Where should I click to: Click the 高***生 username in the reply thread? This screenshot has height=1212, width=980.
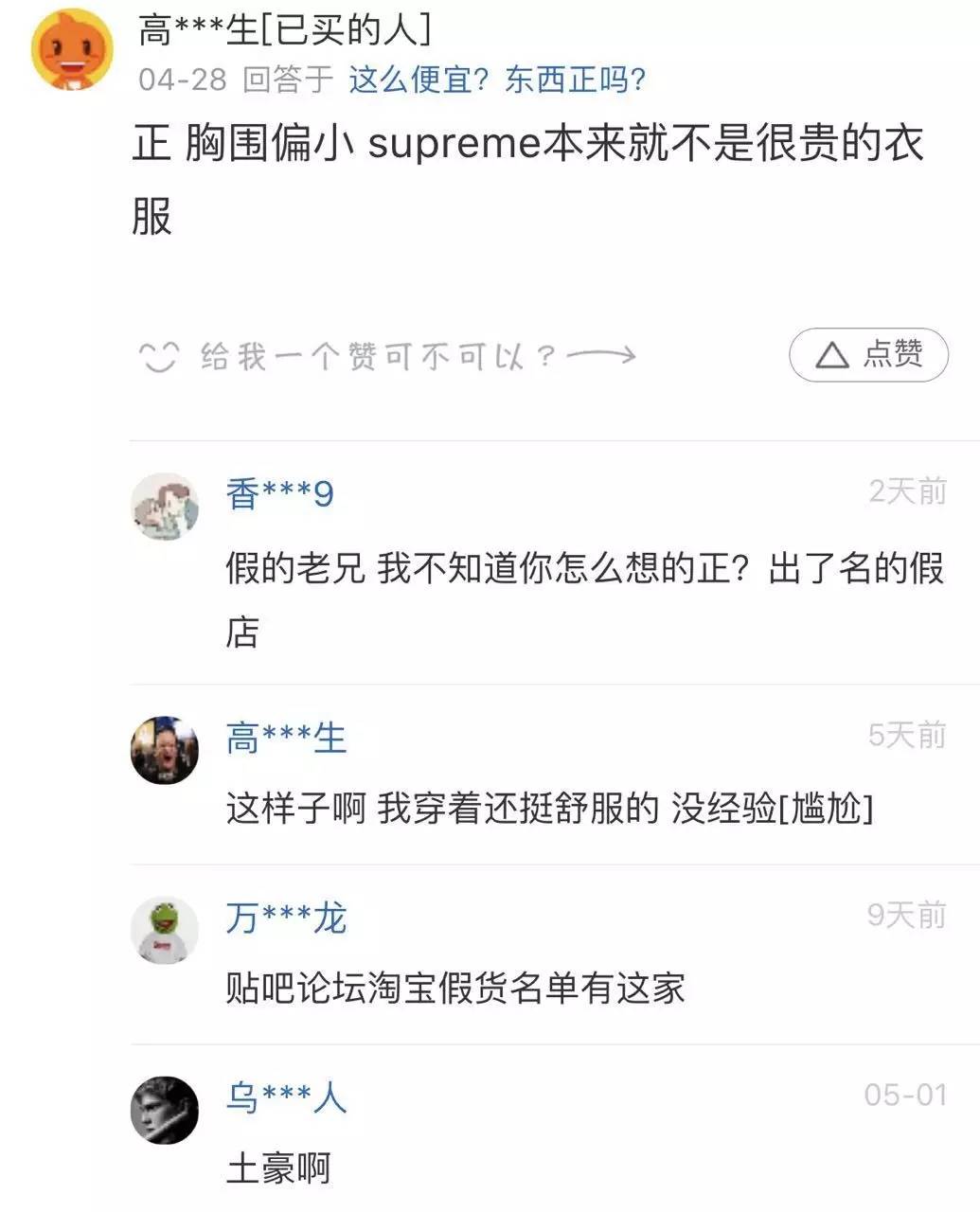coord(286,739)
